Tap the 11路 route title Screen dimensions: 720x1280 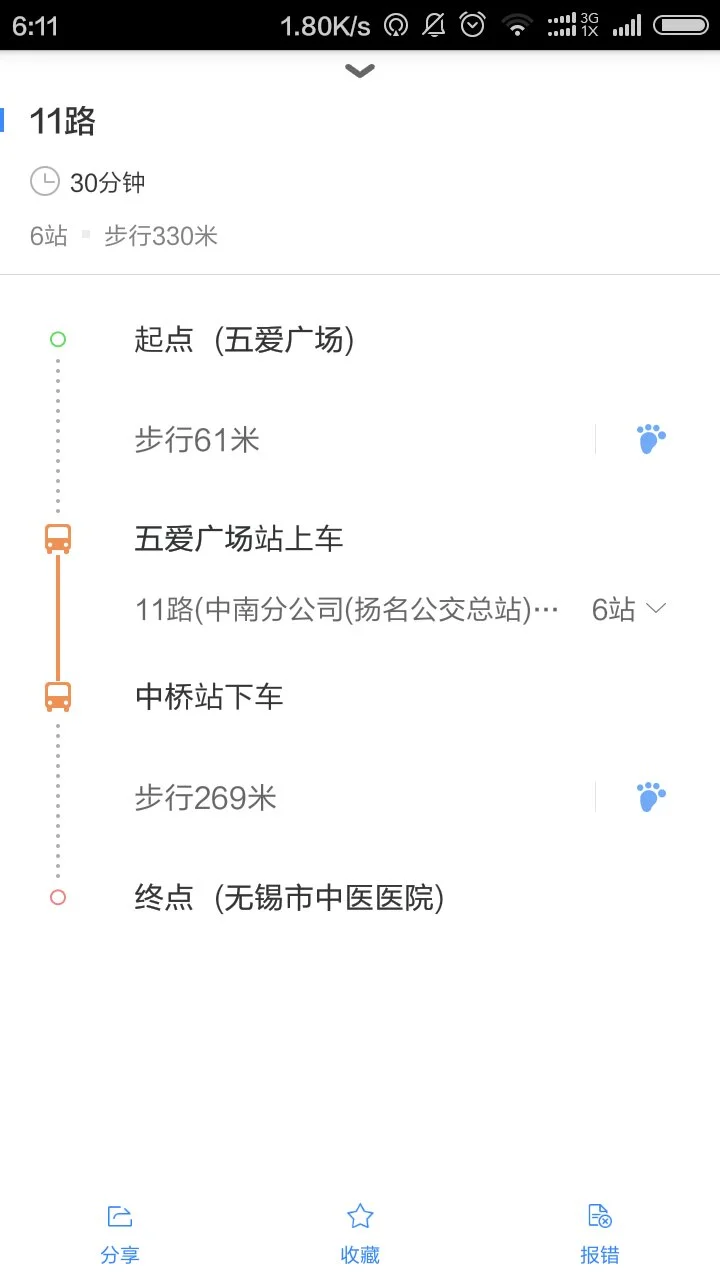[x=64, y=121]
